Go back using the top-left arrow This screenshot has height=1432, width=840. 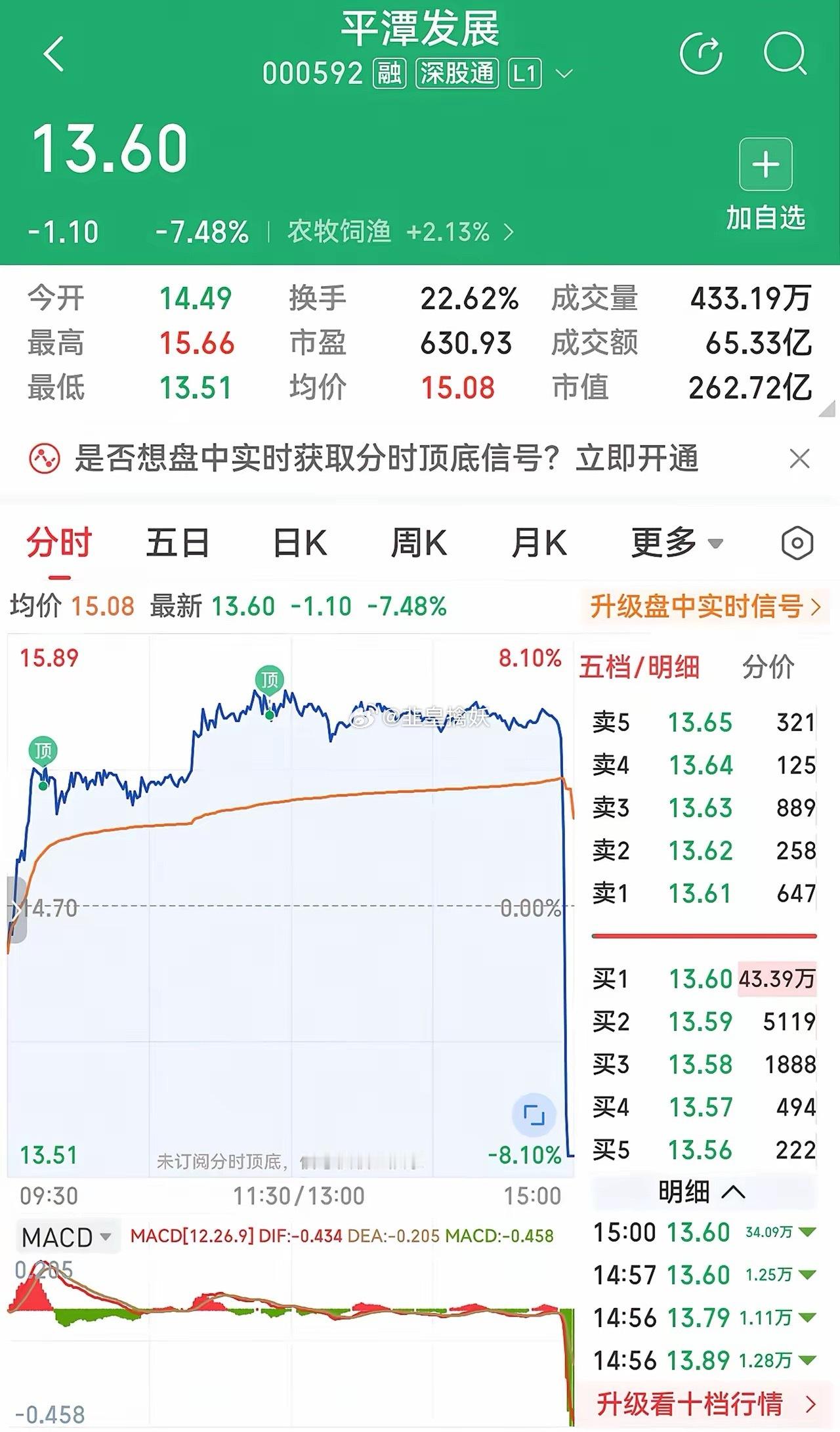(54, 53)
